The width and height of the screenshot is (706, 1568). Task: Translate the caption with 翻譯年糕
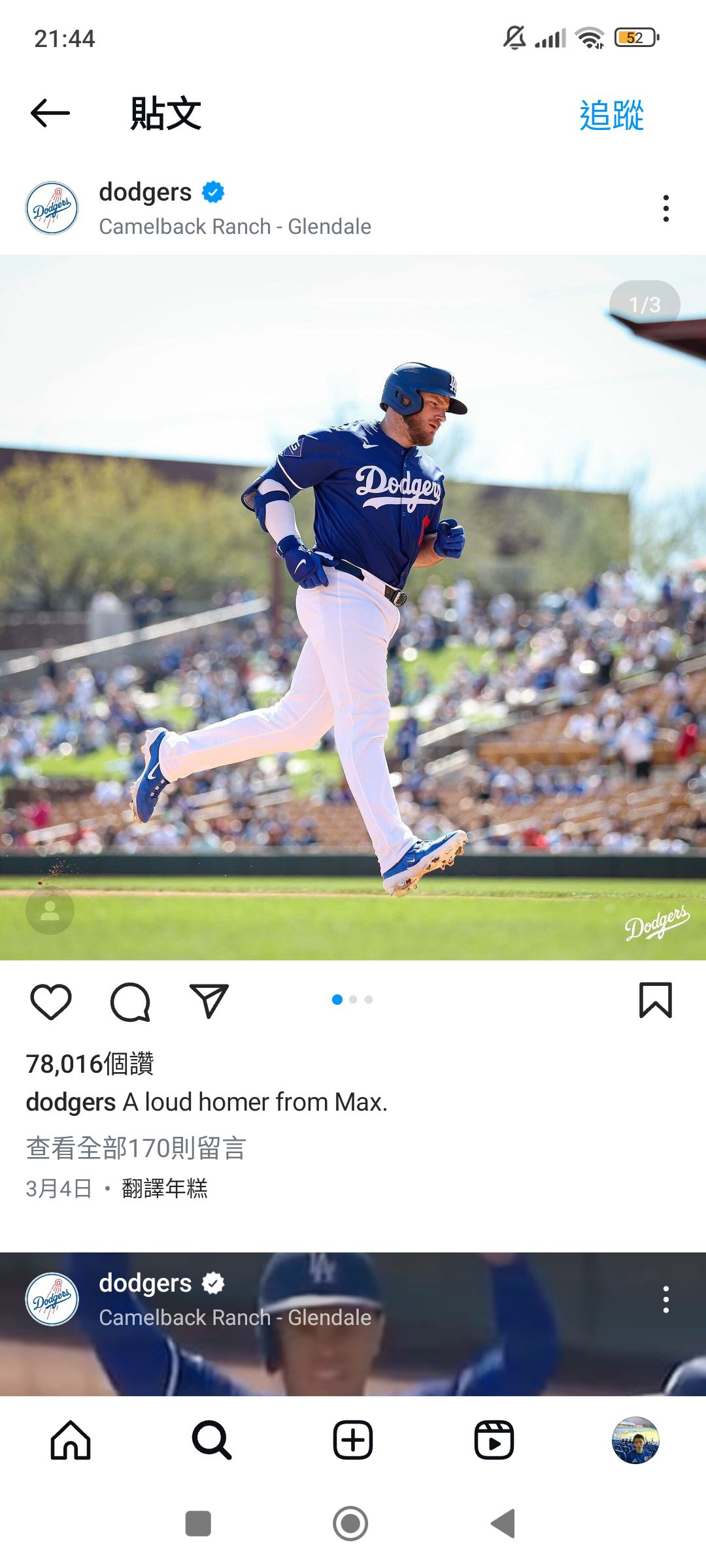[164, 1188]
